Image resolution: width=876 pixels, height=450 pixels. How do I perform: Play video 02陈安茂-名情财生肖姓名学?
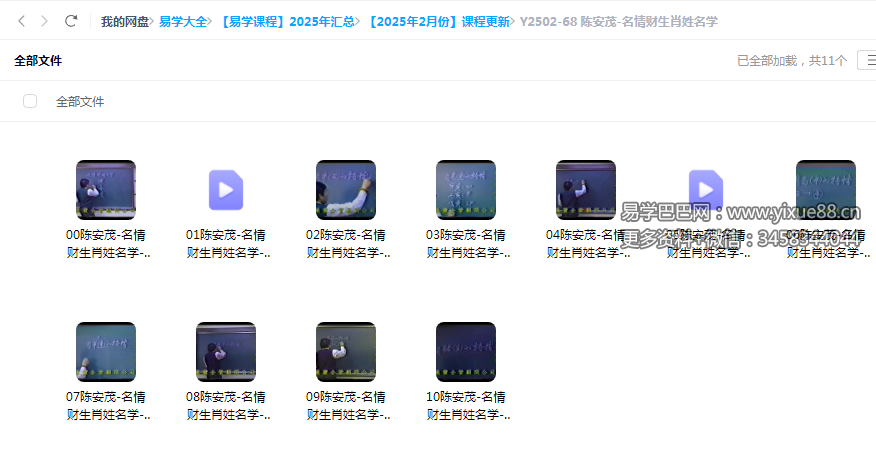346,190
